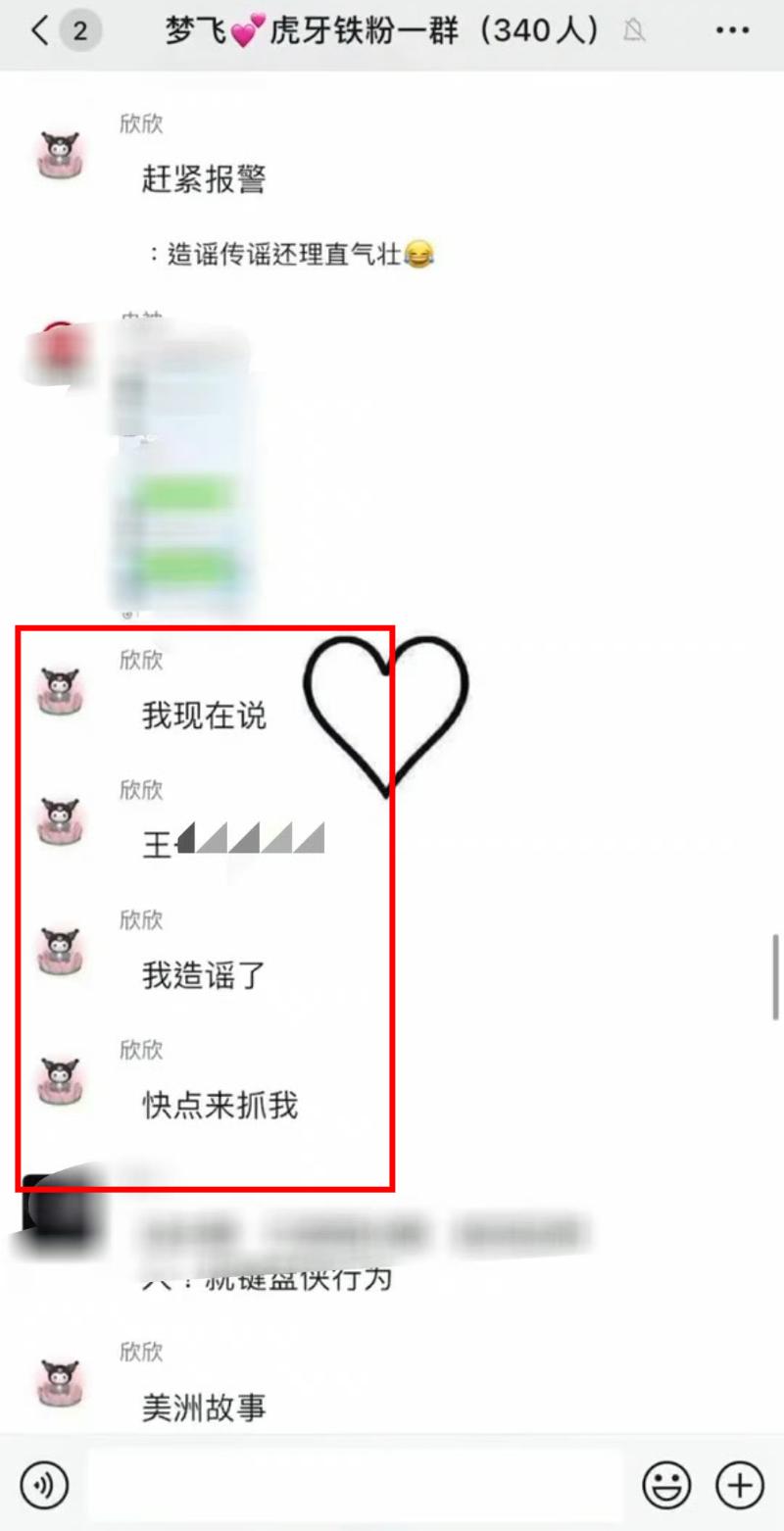Open the group chat overflow menu
Image resolution: width=784 pixels, height=1531 pixels.
point(732,31)
